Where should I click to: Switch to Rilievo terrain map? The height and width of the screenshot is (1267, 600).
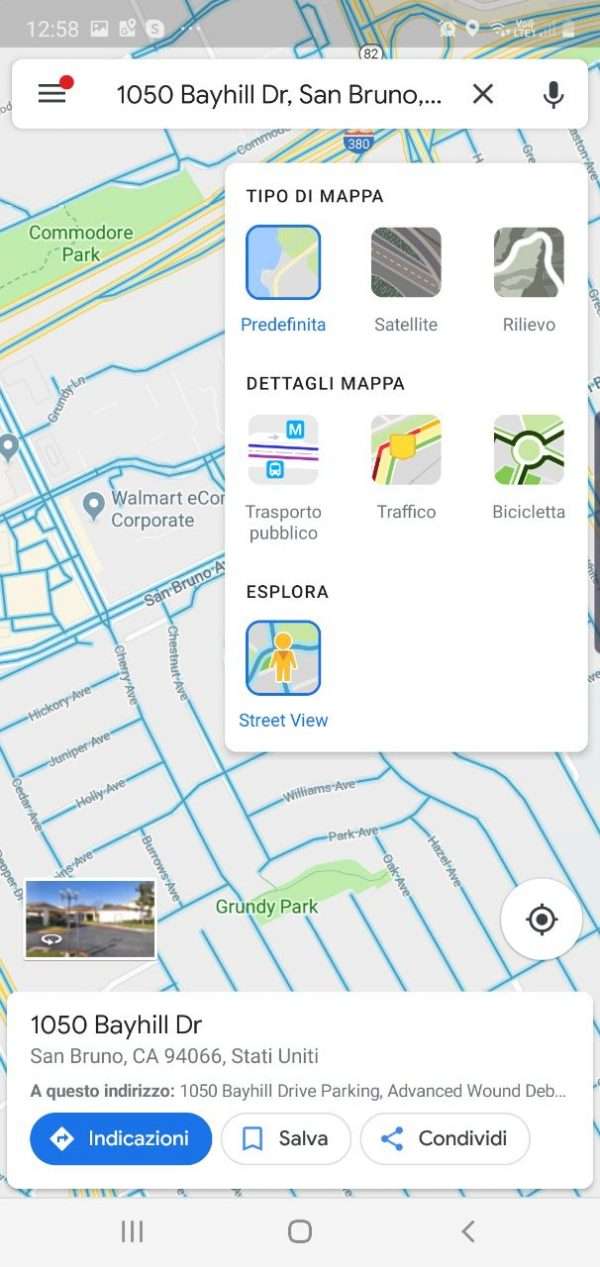[x=528, y=263]
